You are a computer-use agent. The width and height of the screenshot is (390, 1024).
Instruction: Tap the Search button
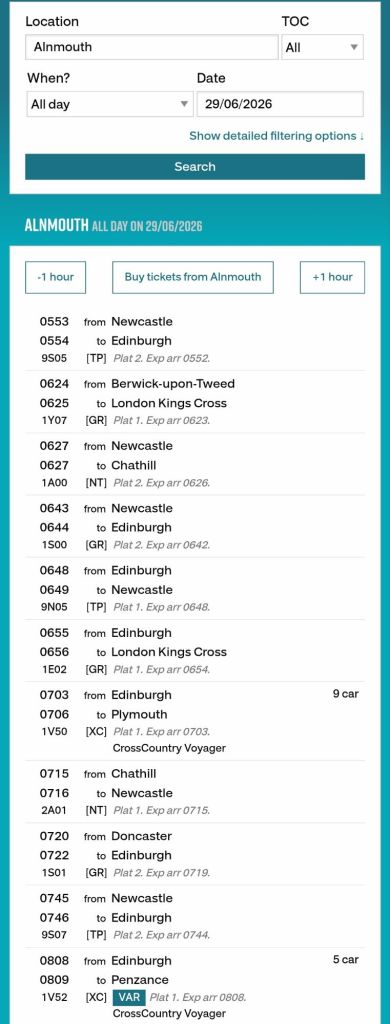coord(195,167)
